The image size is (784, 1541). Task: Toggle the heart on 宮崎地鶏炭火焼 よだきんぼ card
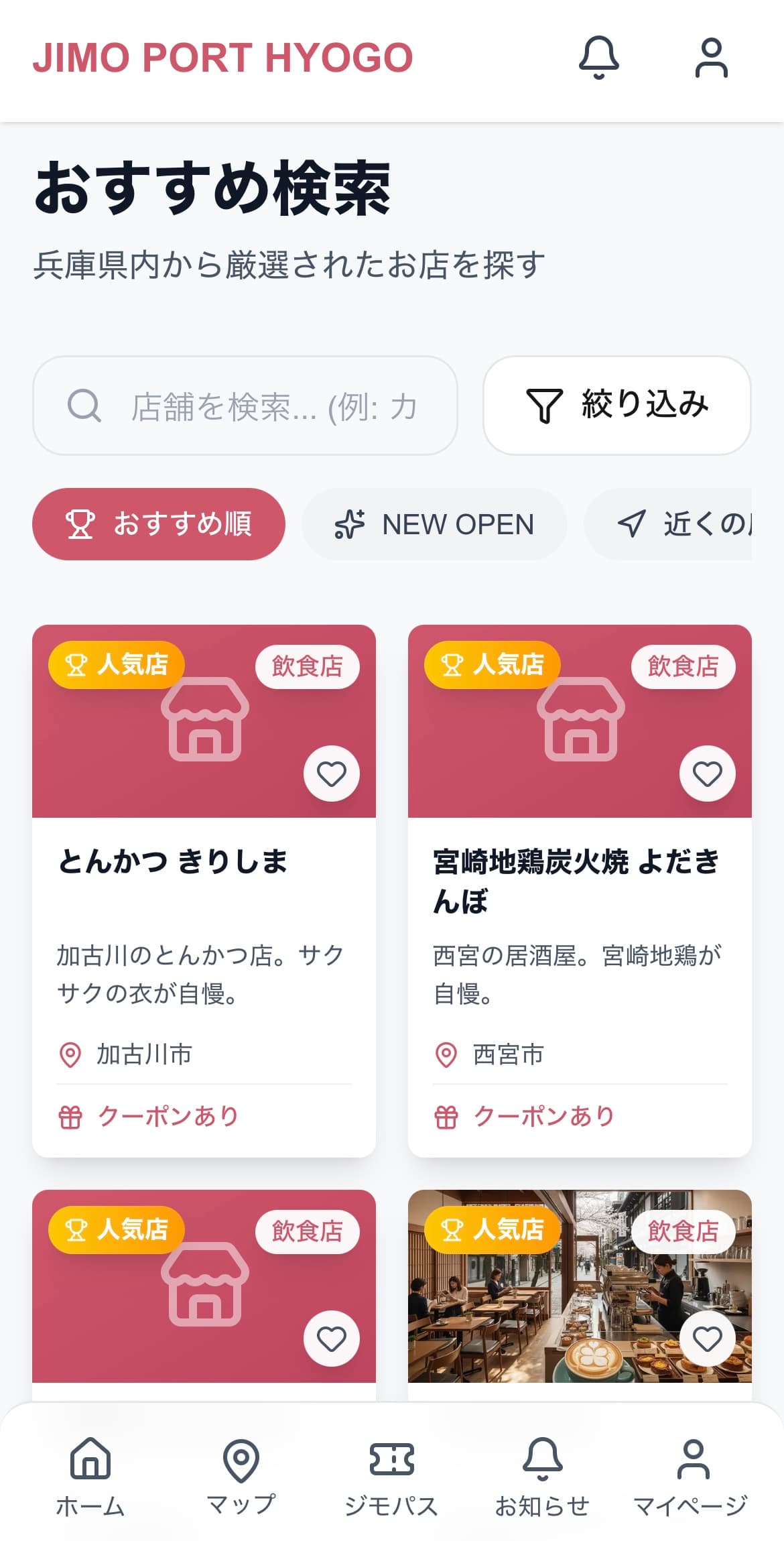pyautogui.click(x=708, y=774)
